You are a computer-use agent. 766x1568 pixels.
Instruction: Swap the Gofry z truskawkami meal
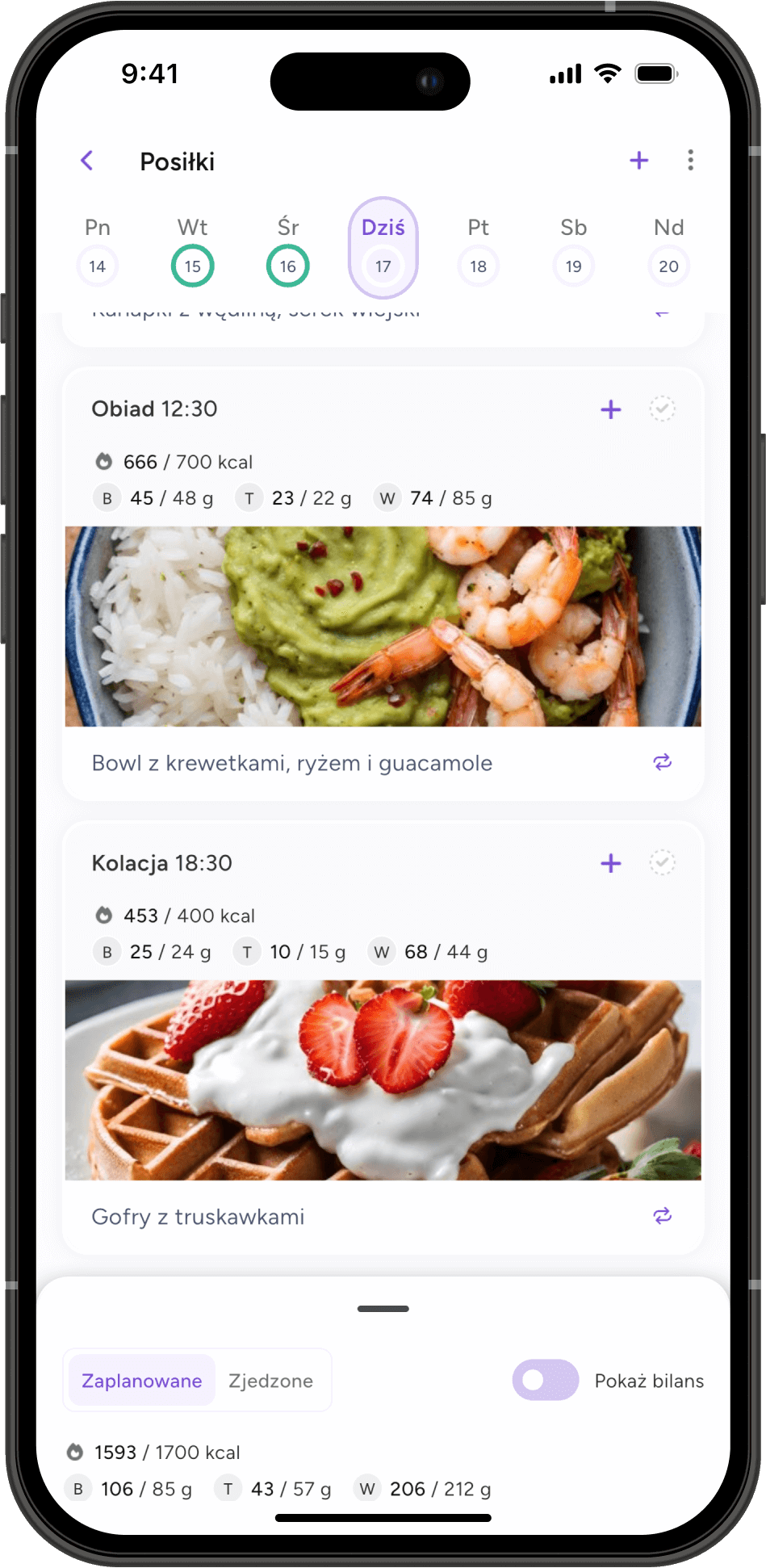(x=662, y=1216)
